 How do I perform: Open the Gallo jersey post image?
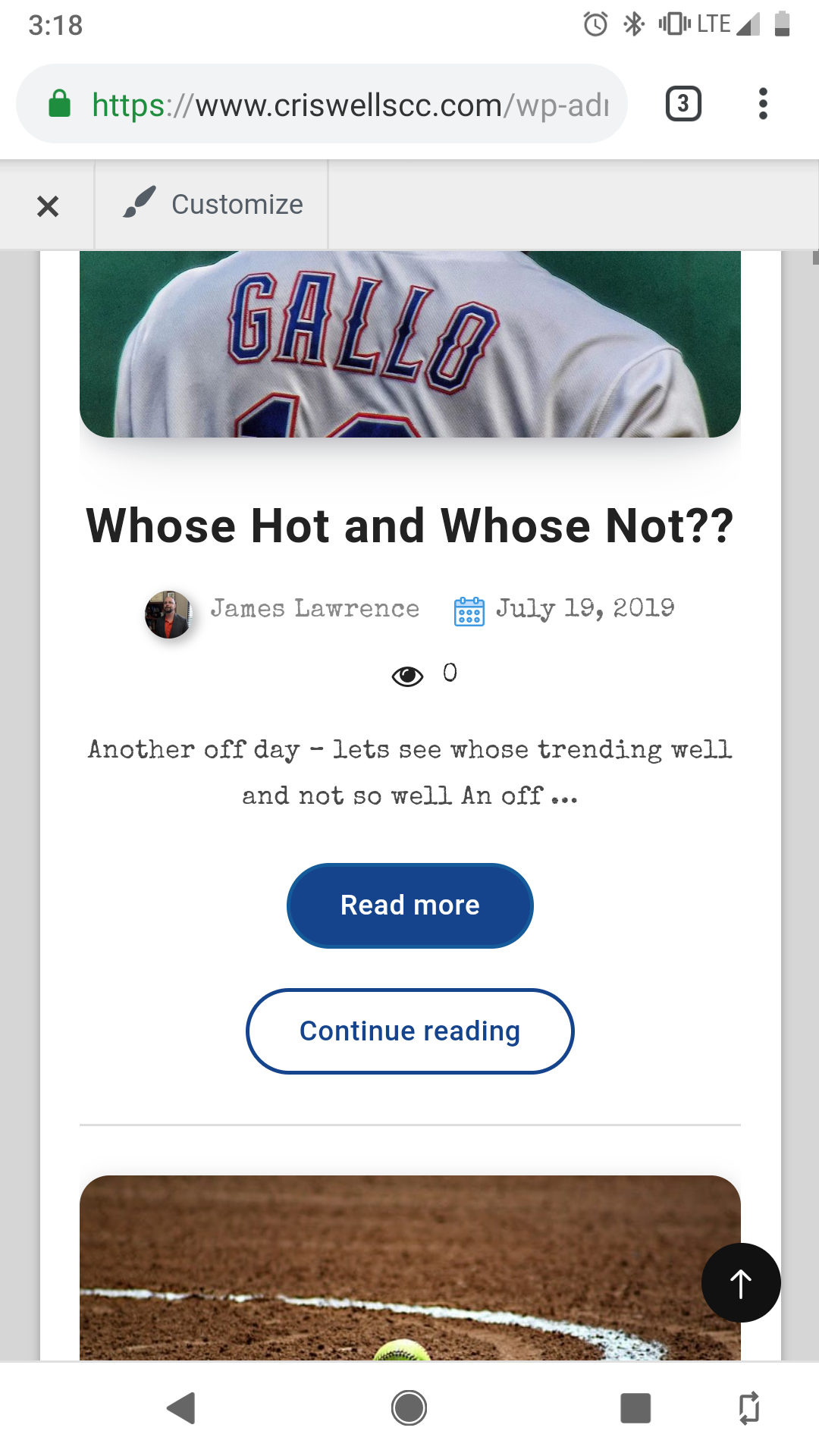coord(409,345)
